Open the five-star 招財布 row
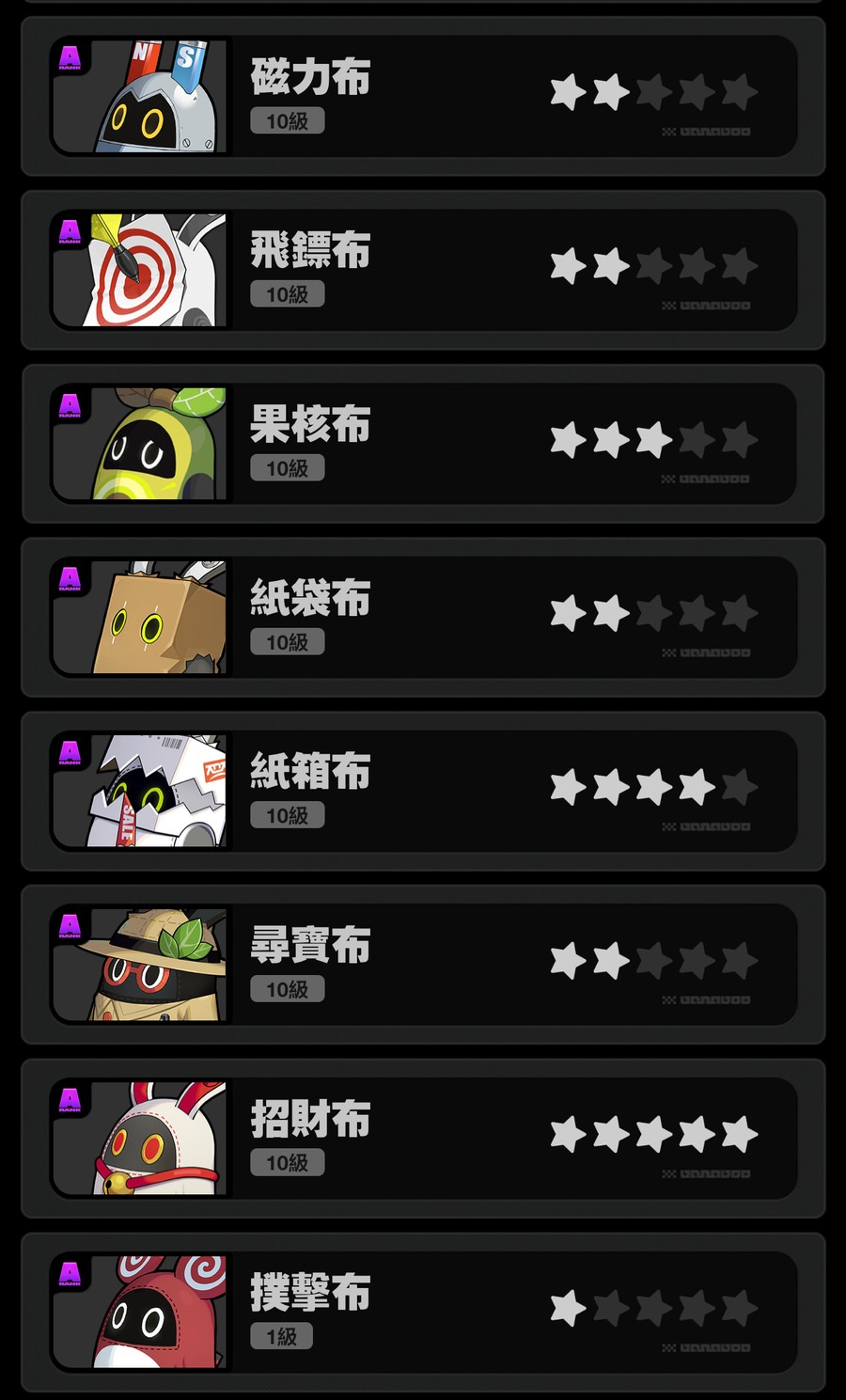 (x=423, y=1138)
